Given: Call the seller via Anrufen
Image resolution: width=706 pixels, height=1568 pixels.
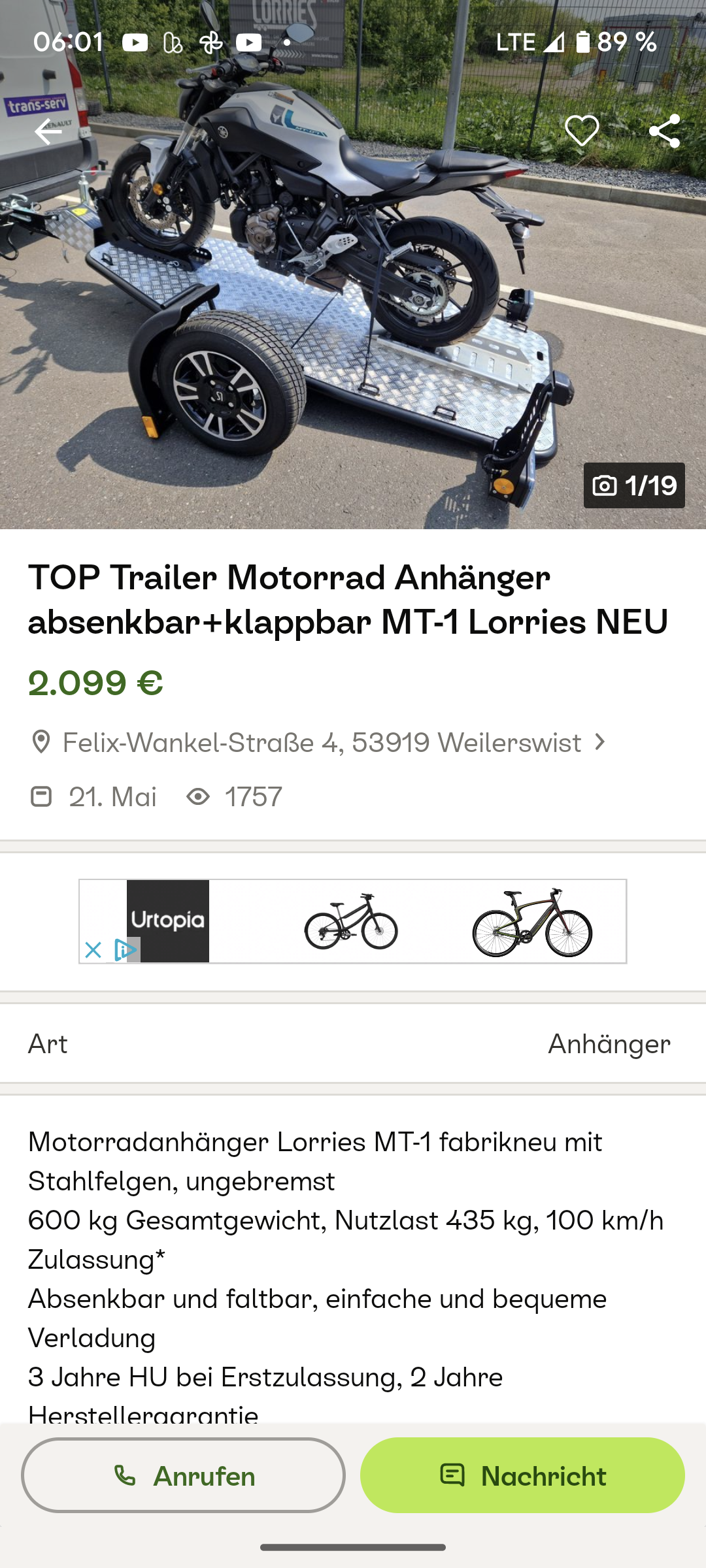Looking at the screenshot, I should coord(183,1475).
